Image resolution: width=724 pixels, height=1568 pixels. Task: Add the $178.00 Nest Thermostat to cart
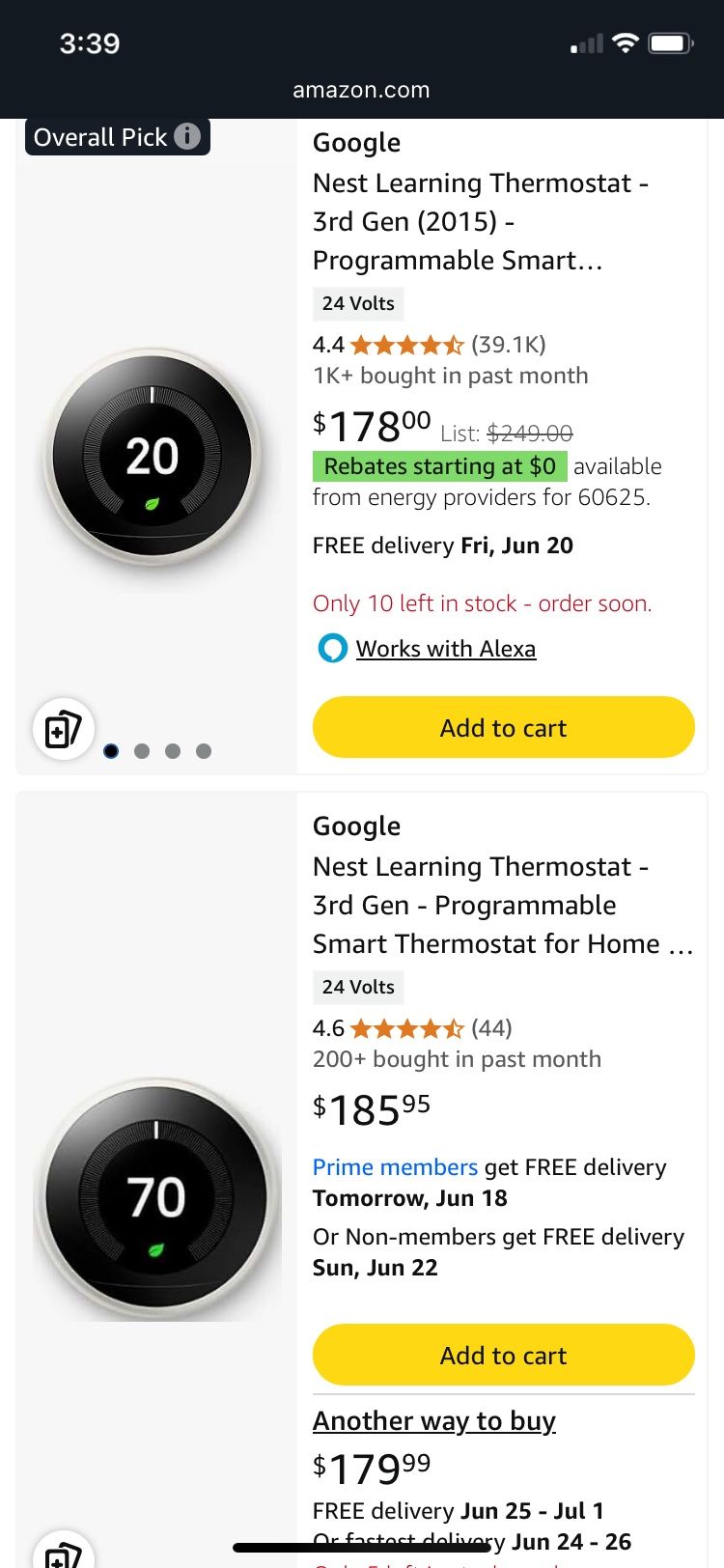pyautogui.click(x=503, y=727)
